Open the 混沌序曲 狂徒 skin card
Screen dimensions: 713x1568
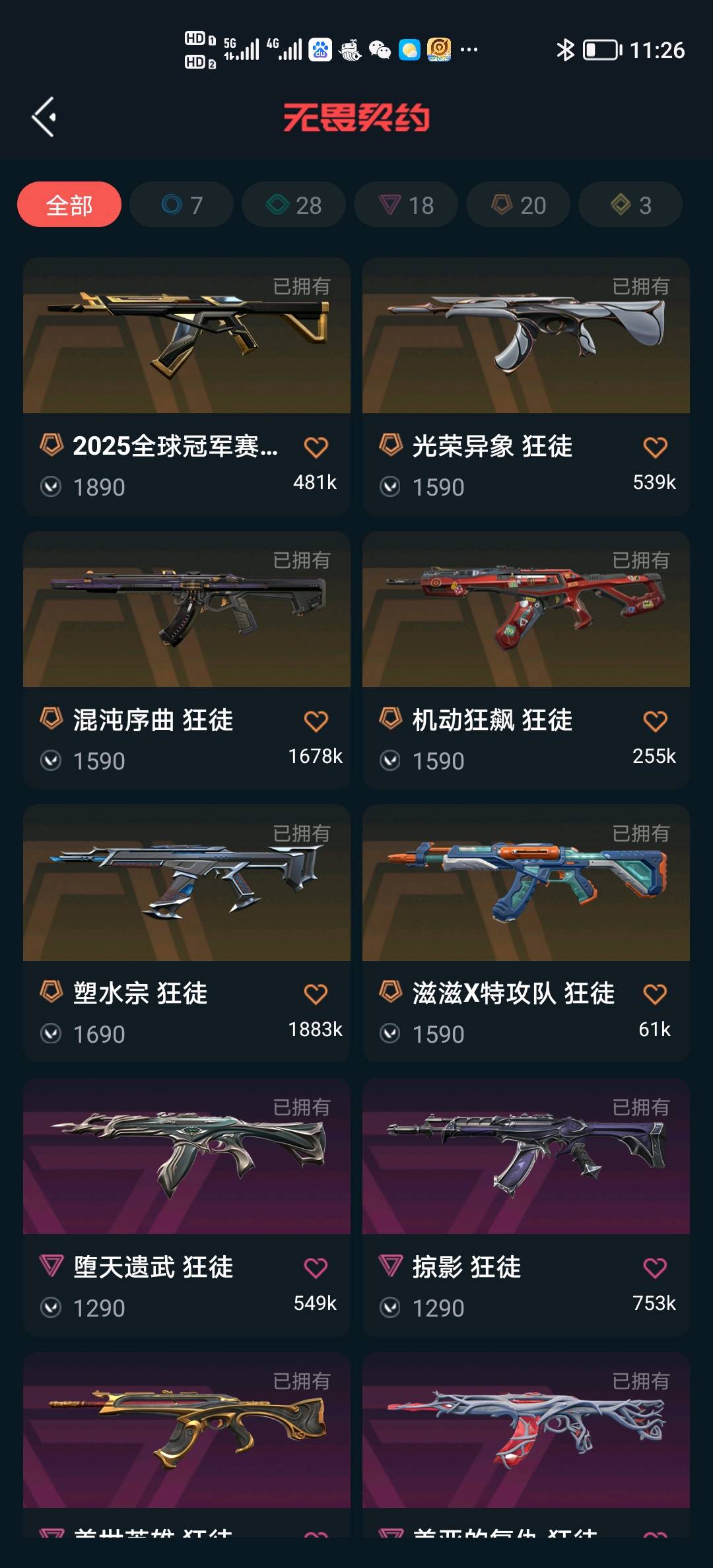(x=187, y=610)
